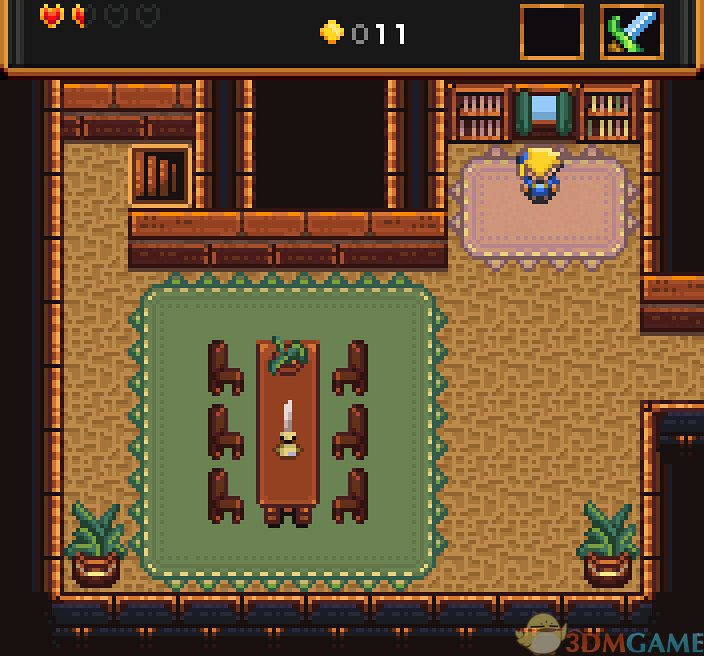Select the sword item slot
Image resolution: width=704 pixels, height=656 pixels.
point(632,32)
